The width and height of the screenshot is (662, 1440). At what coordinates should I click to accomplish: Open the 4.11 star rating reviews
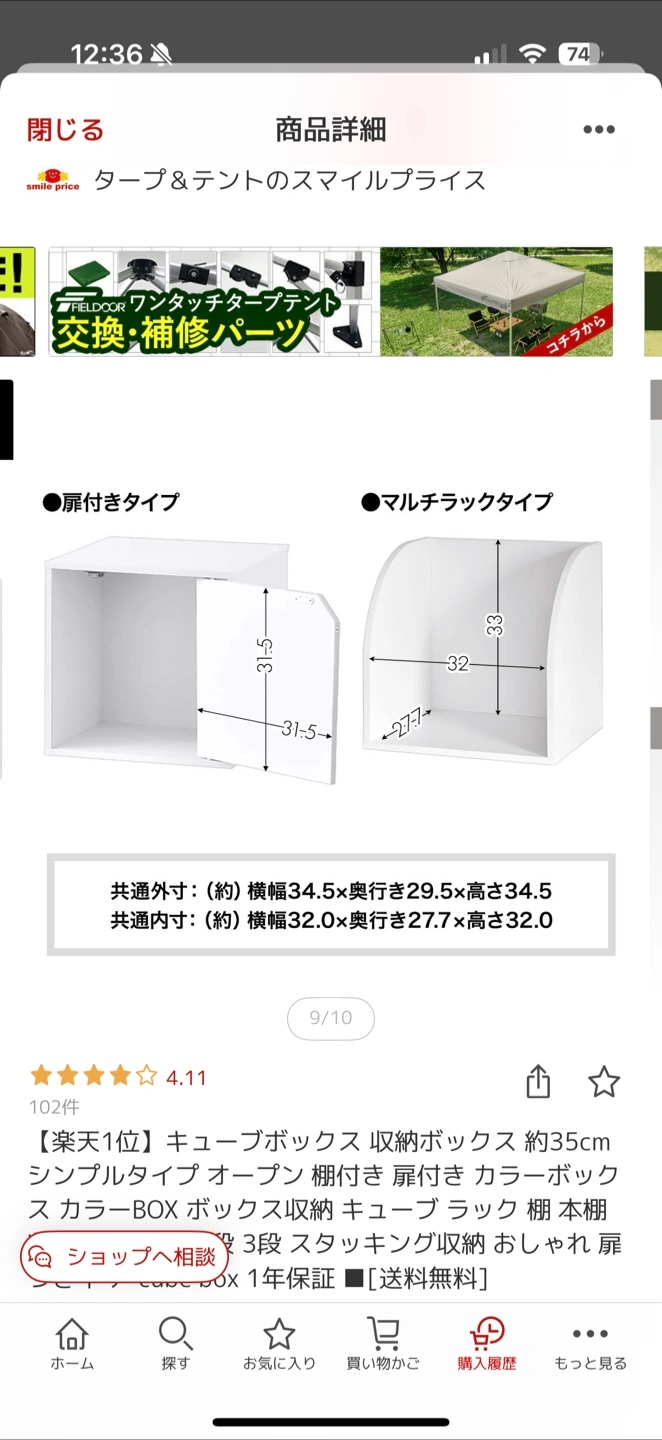118,1077
